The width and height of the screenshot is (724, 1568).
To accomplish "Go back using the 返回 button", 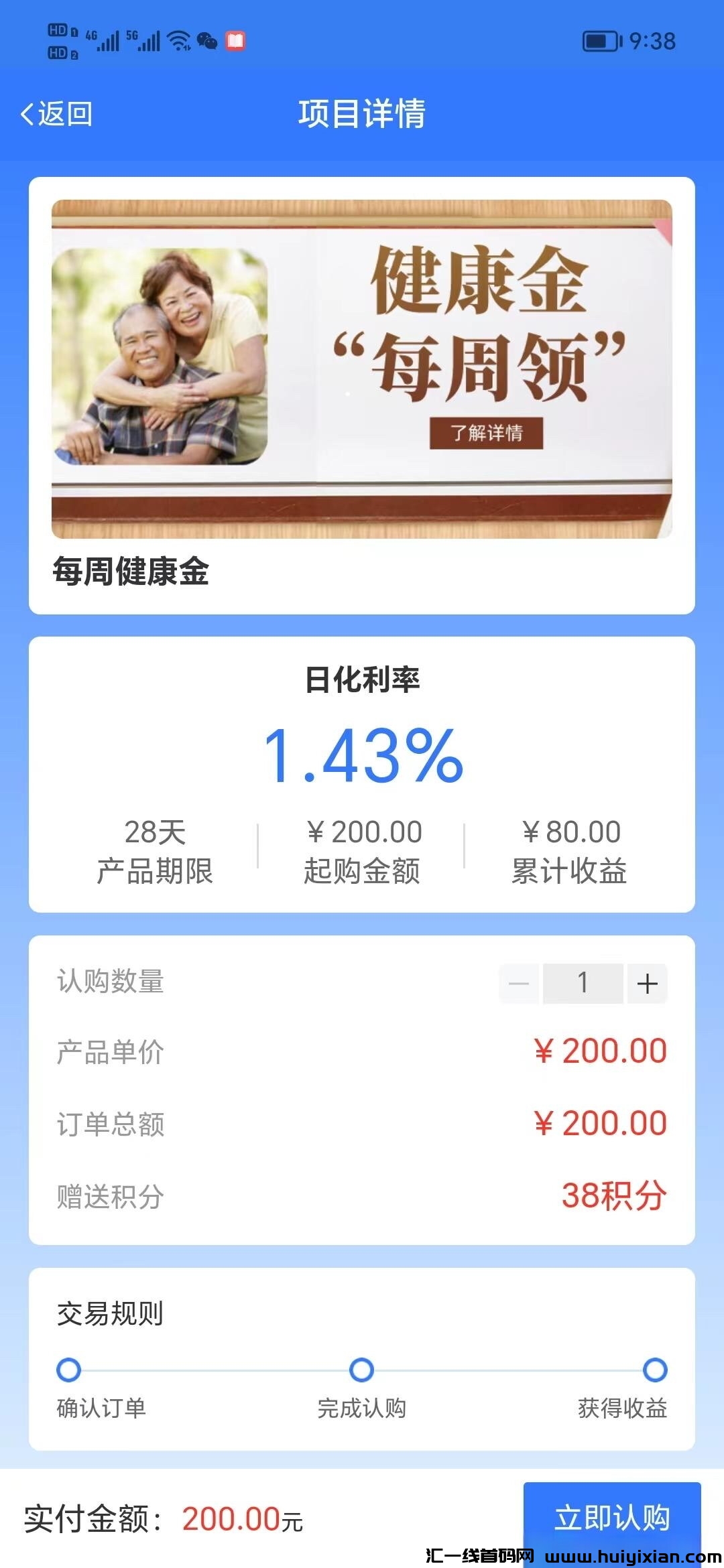I will (57, 114).
